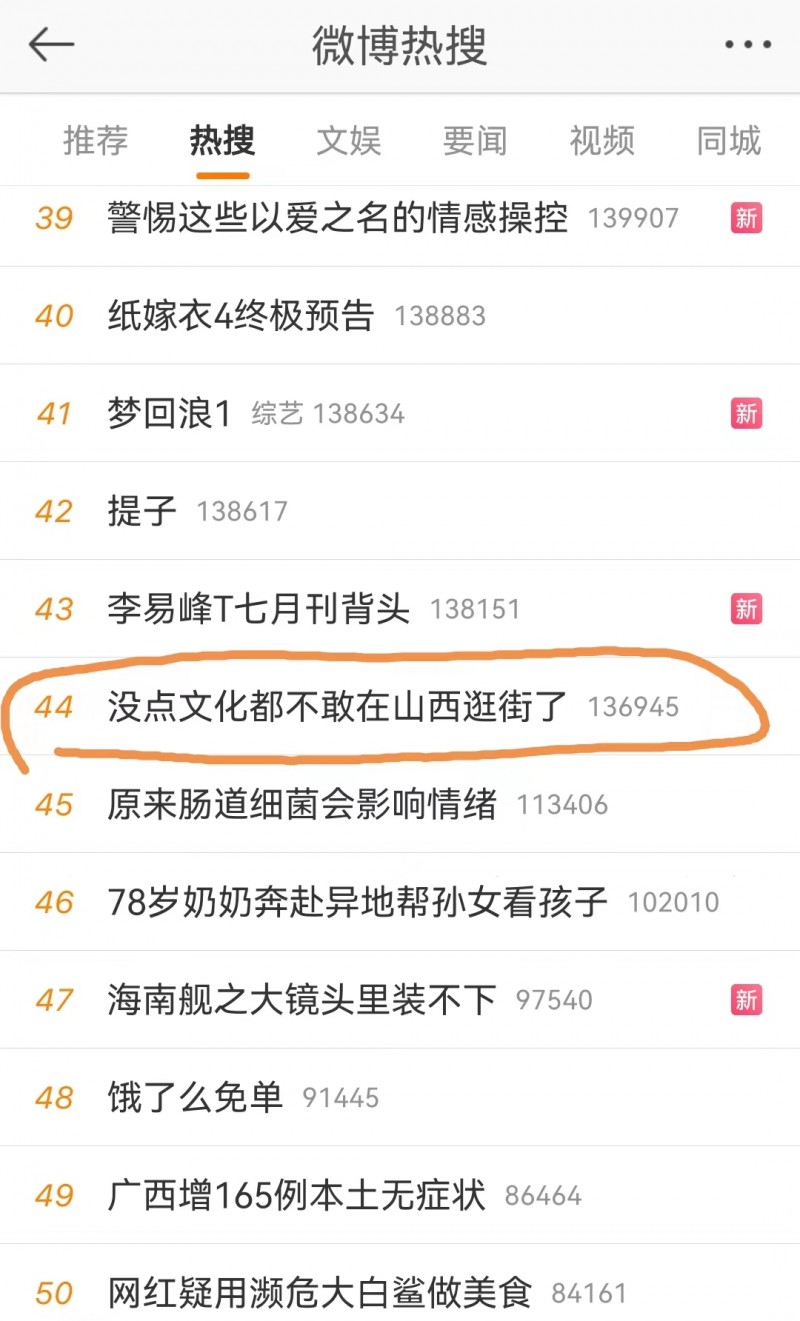Open hot search 纸嫁衣4终极预告
Viewport: 800px width, 1321px height.
[x=241, y=316]
